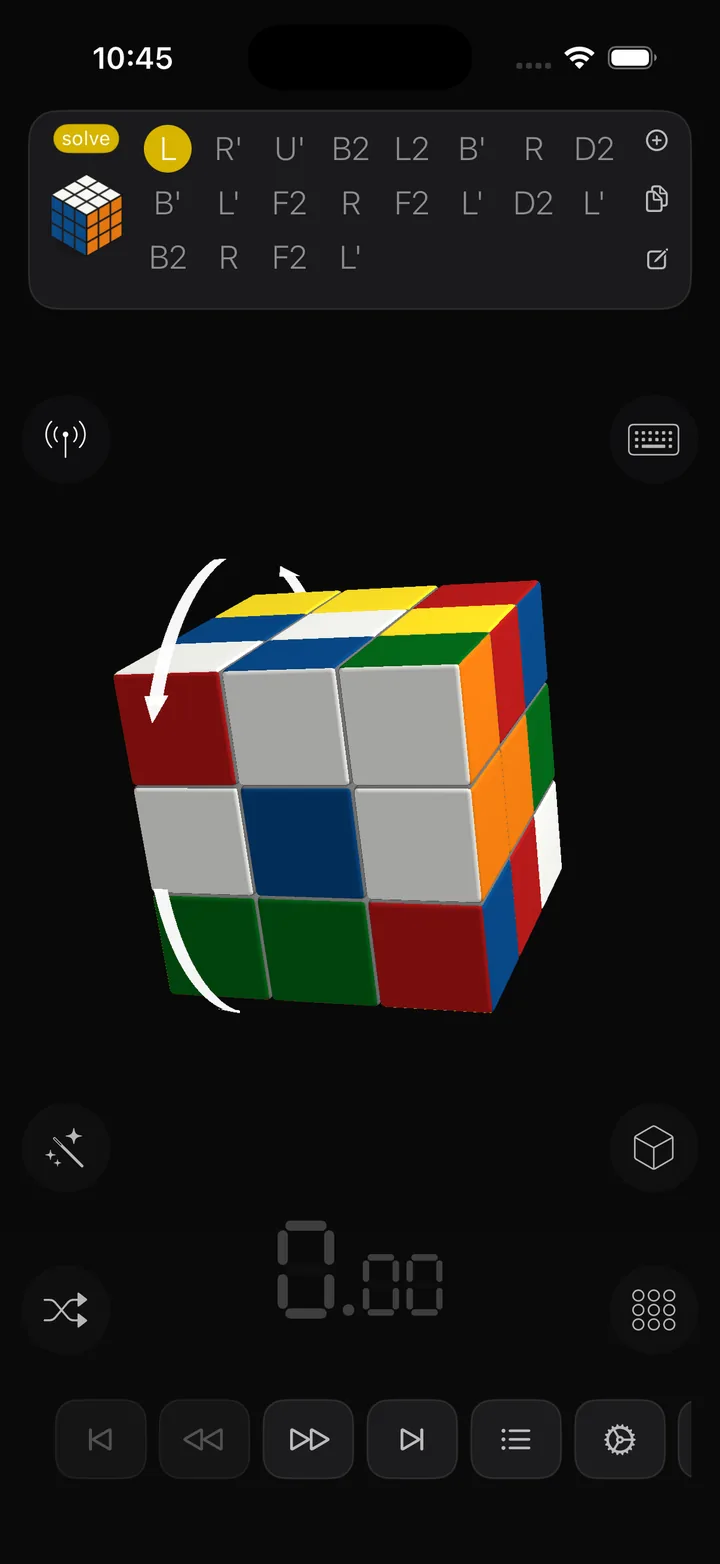Select the highlighted L move
720x1564 pixels.
tap(167, 148)
